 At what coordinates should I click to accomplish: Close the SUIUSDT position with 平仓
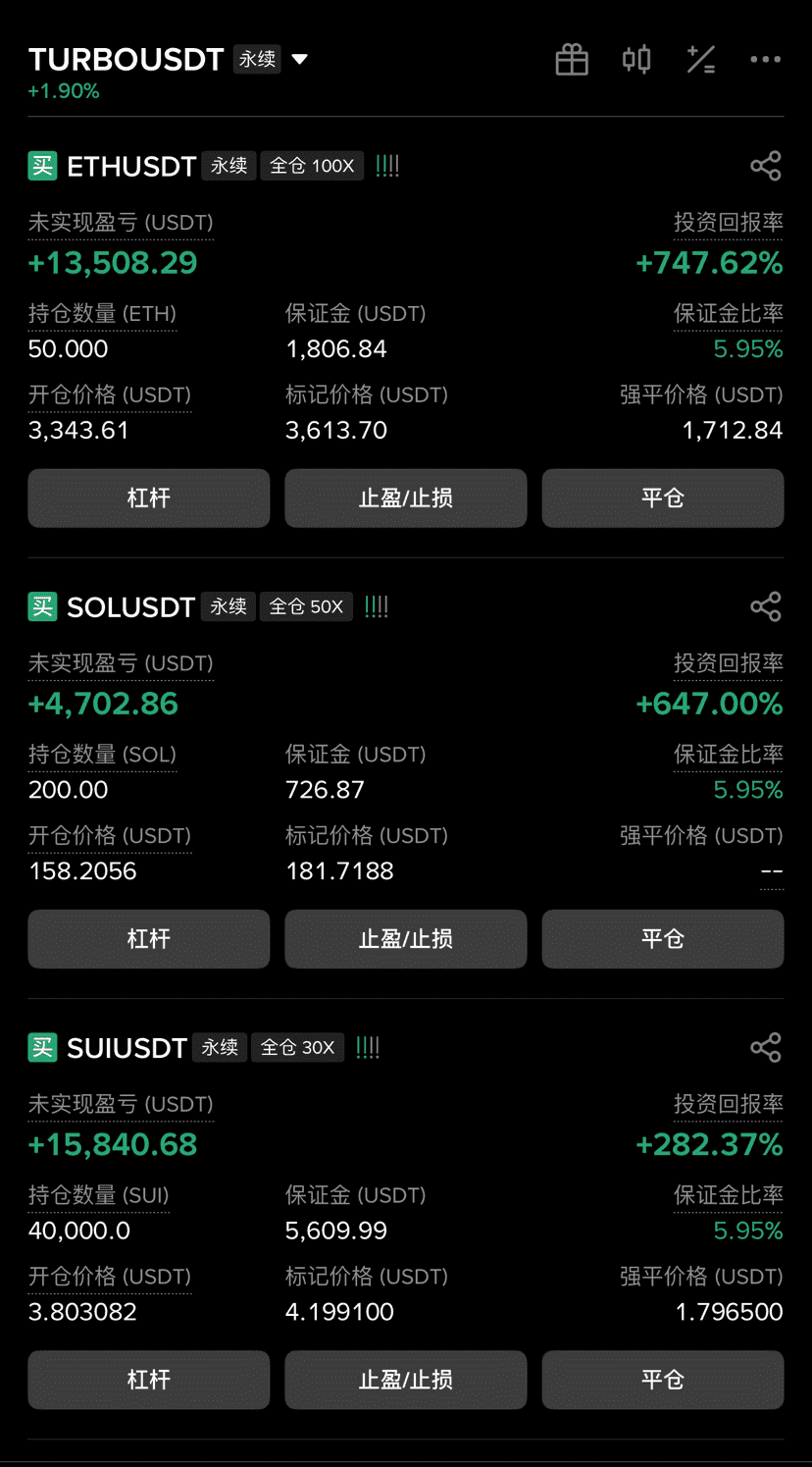click(x=663, y=1380)
